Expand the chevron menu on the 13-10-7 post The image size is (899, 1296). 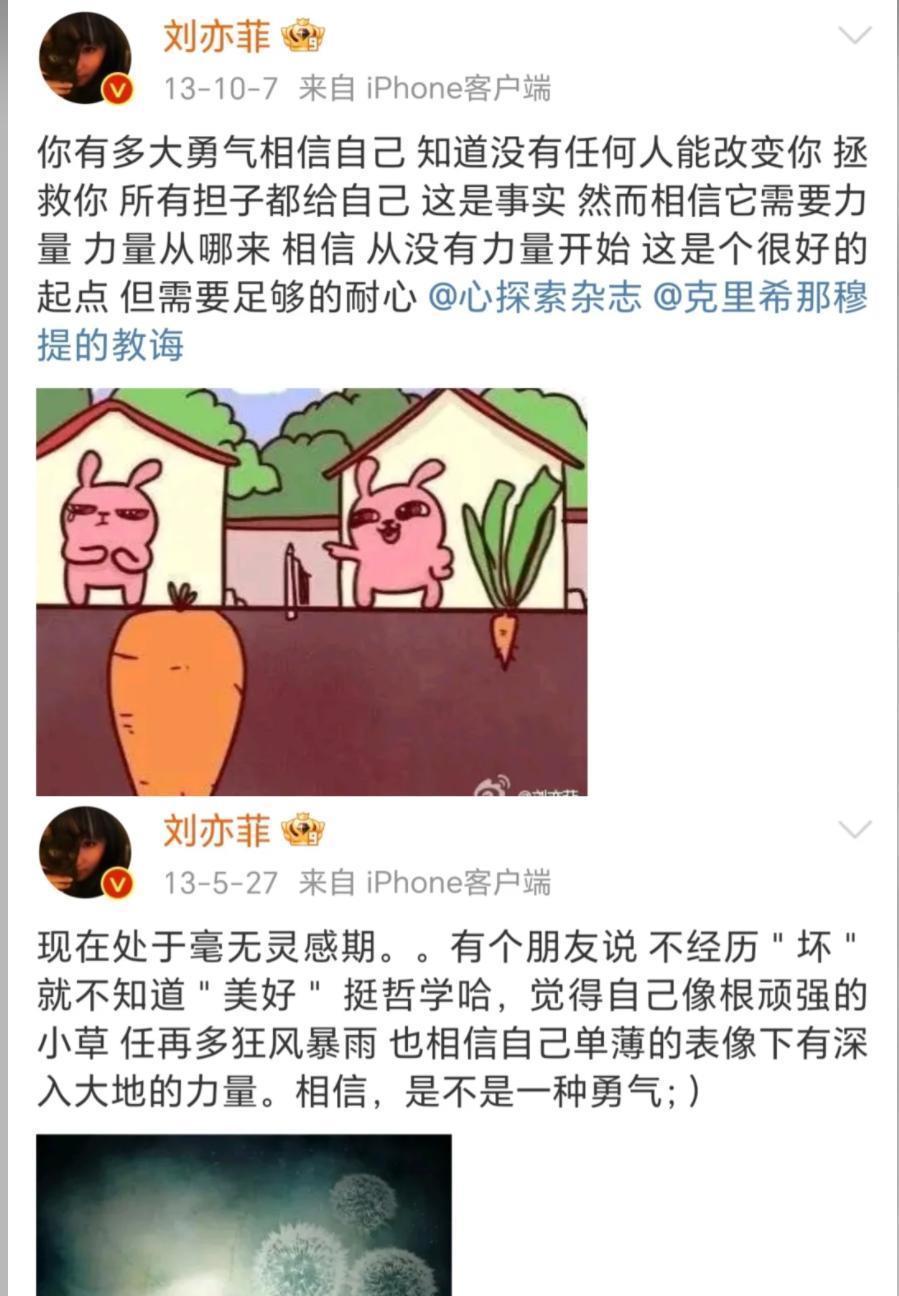(x=854, y=38)
